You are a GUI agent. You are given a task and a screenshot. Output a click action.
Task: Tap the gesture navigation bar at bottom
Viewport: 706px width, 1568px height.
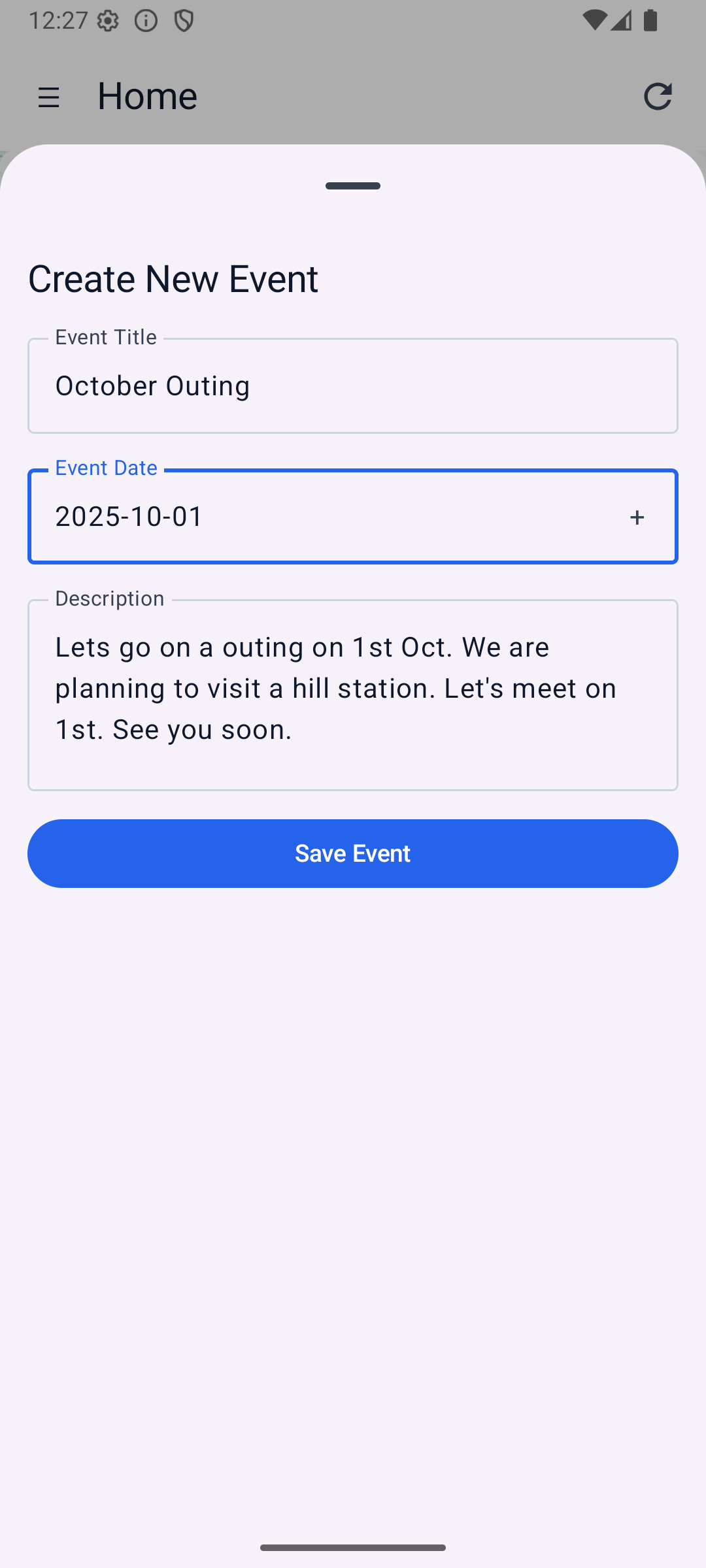[352, 1546]
